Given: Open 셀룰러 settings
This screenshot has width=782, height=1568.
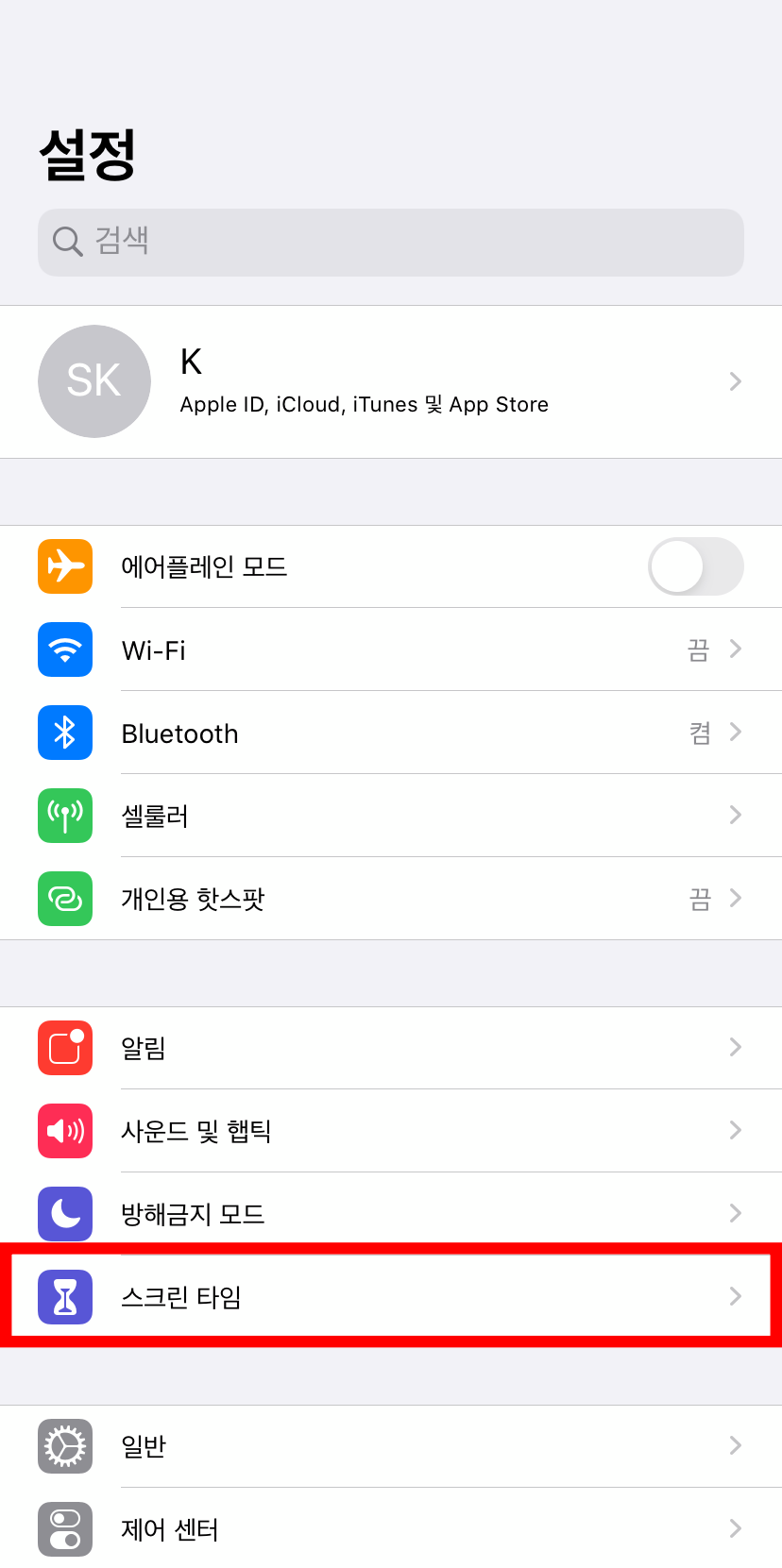Looking at the screenshot, I should pyautogui.click(x=391, y=816).
